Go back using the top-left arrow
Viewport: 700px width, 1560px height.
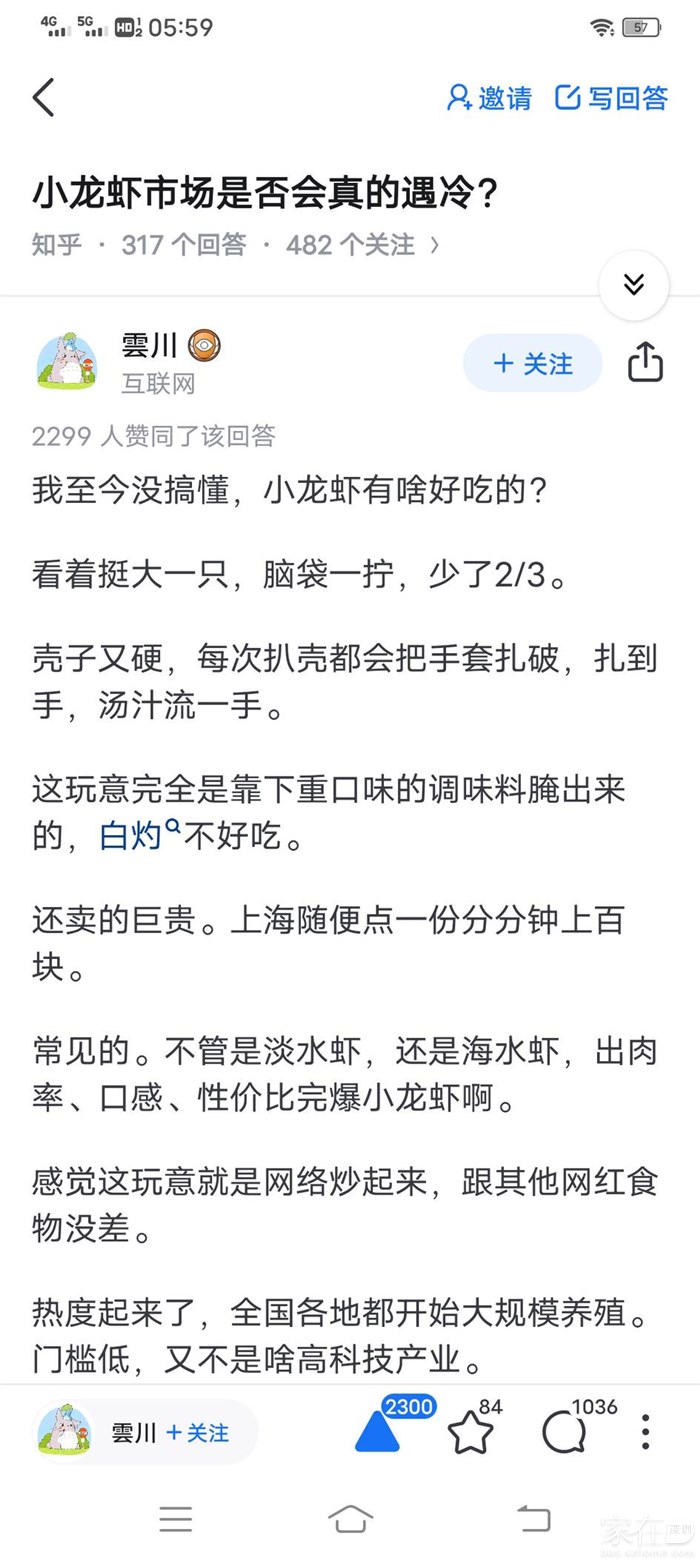[44, 98]
